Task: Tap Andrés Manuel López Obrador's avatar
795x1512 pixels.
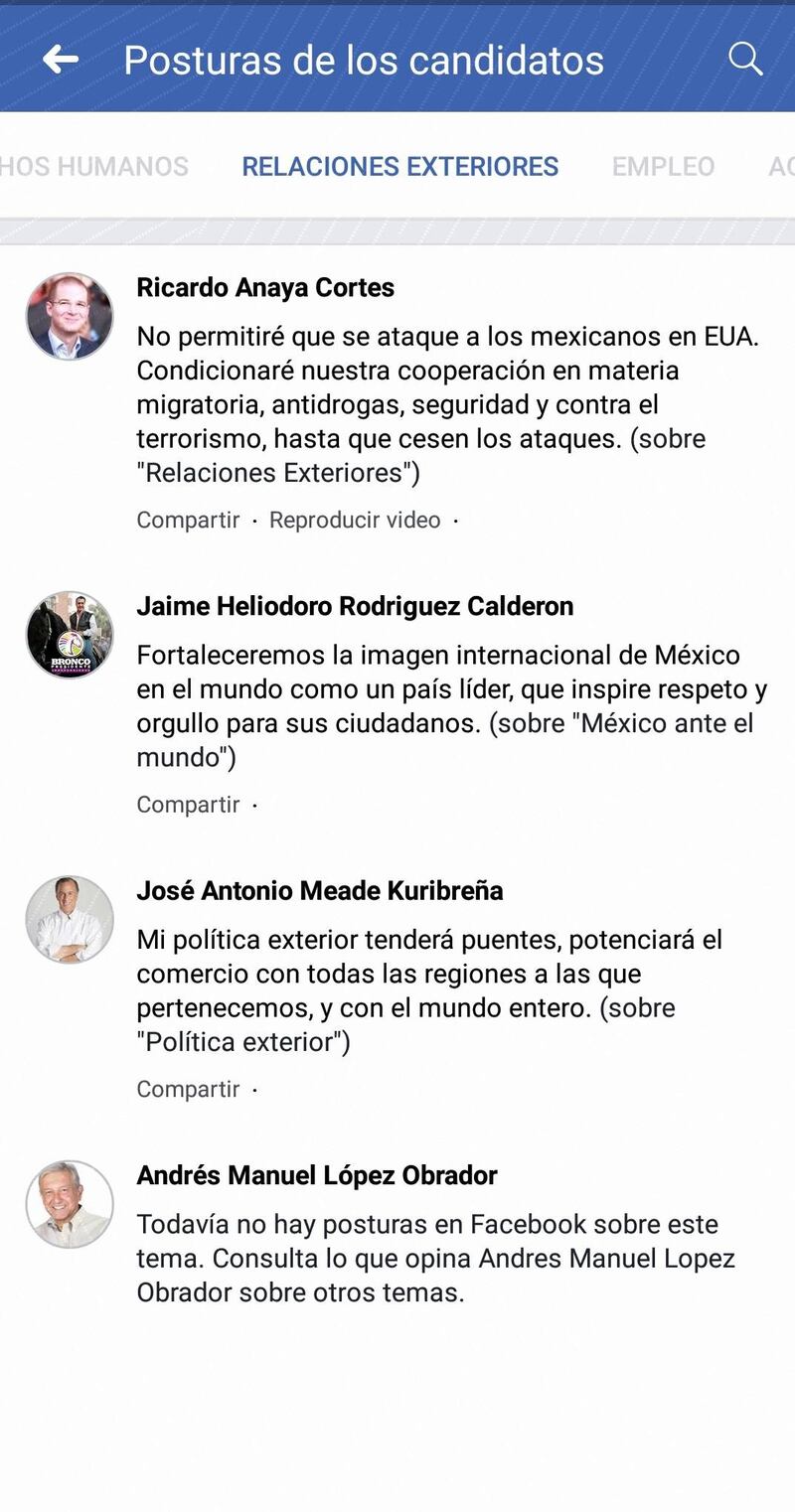Action: coord(70,1204)
